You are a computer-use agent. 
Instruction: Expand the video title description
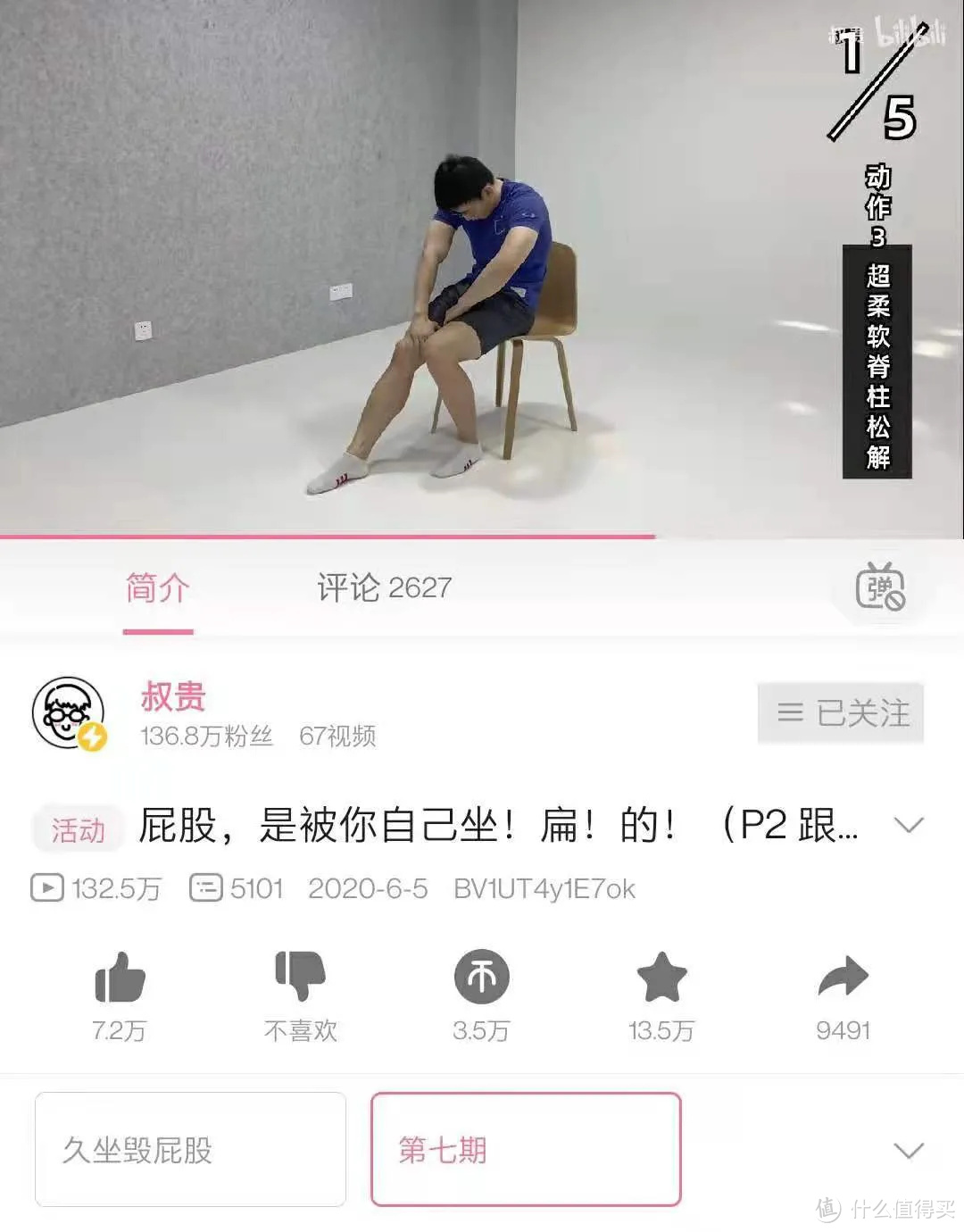tap(909, 825)
